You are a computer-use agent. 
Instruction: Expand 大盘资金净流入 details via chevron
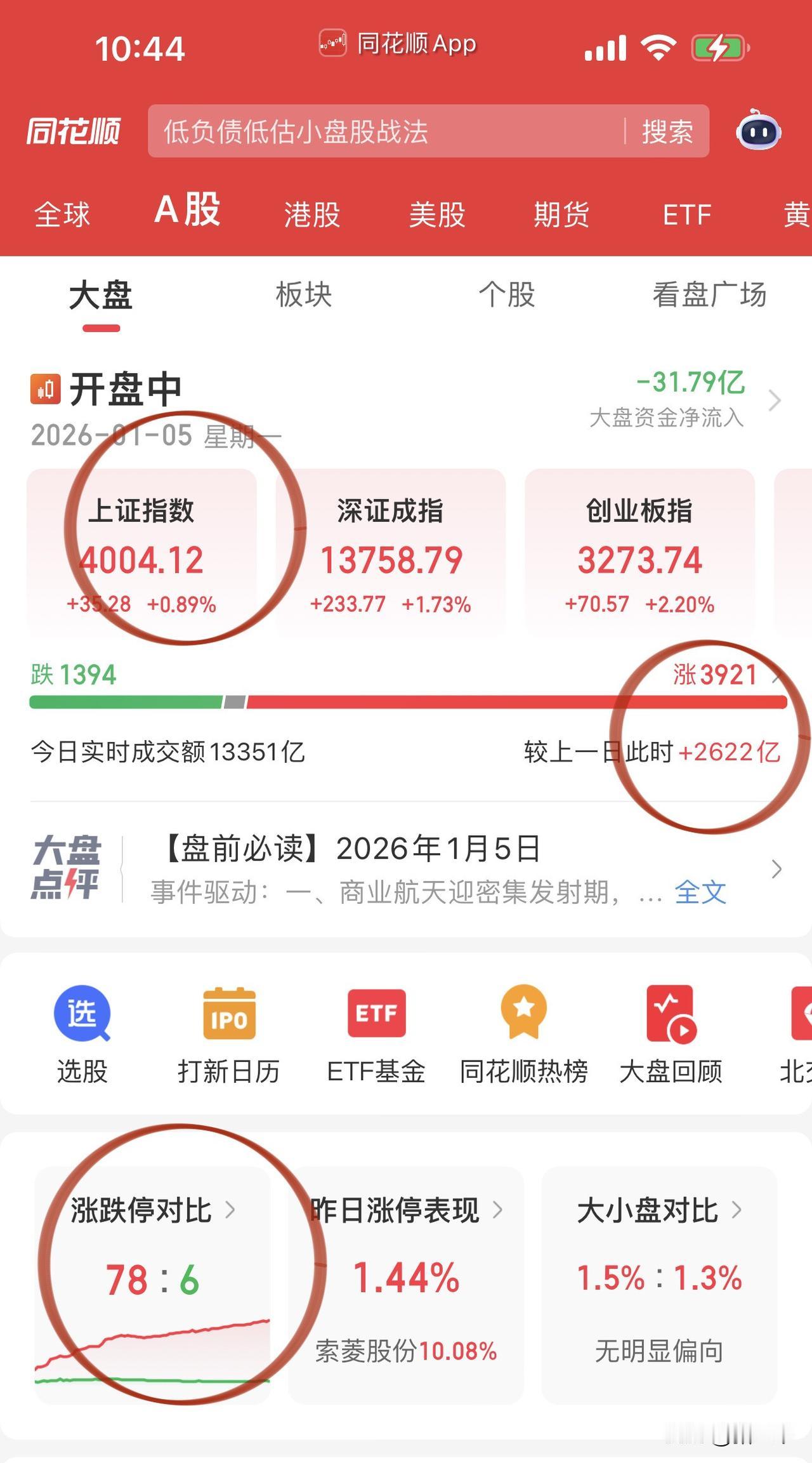pyautogui.click(x=775, y=401)
